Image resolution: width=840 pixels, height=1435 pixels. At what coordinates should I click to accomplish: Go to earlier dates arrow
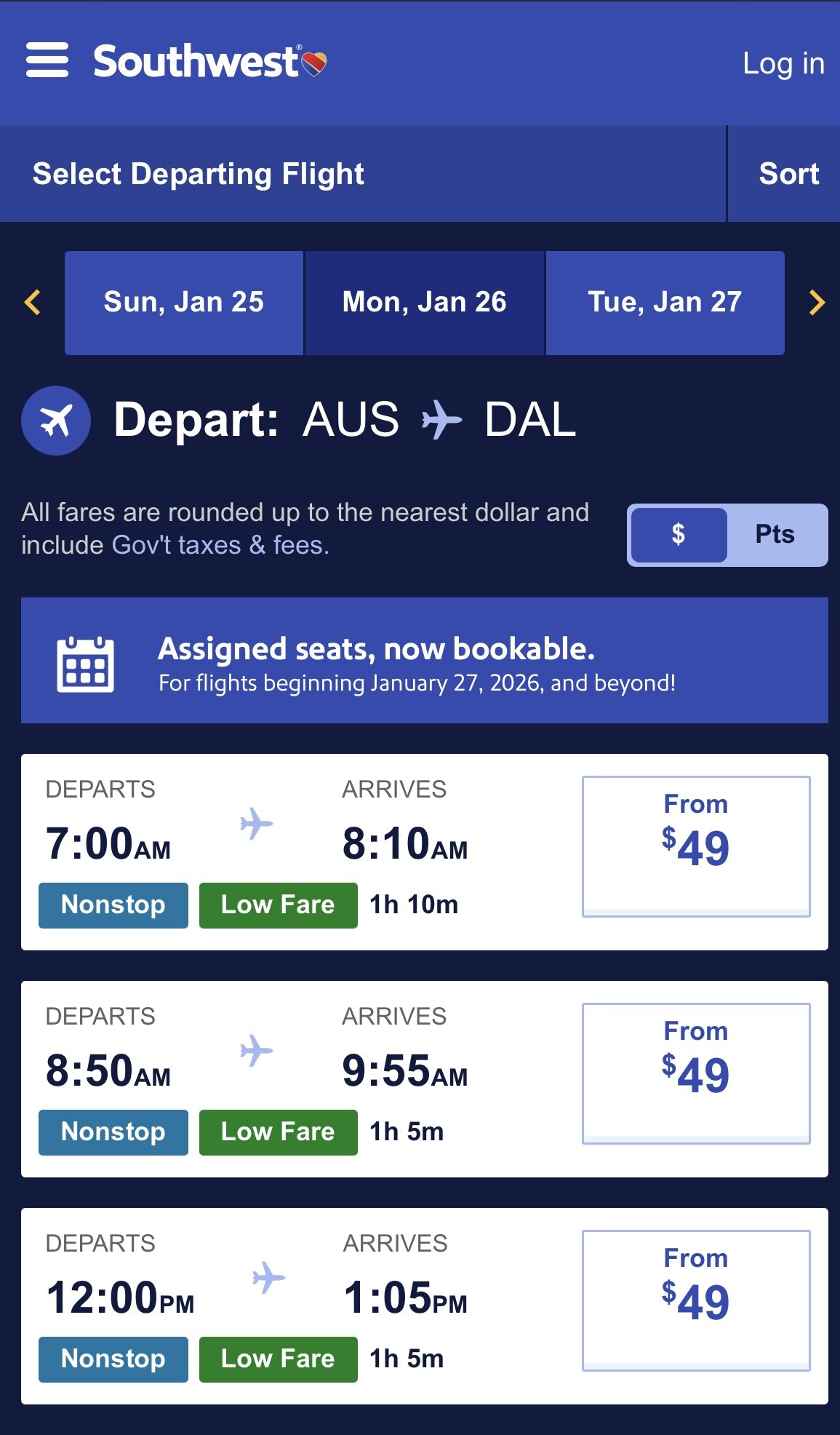(x=32, y=302)
